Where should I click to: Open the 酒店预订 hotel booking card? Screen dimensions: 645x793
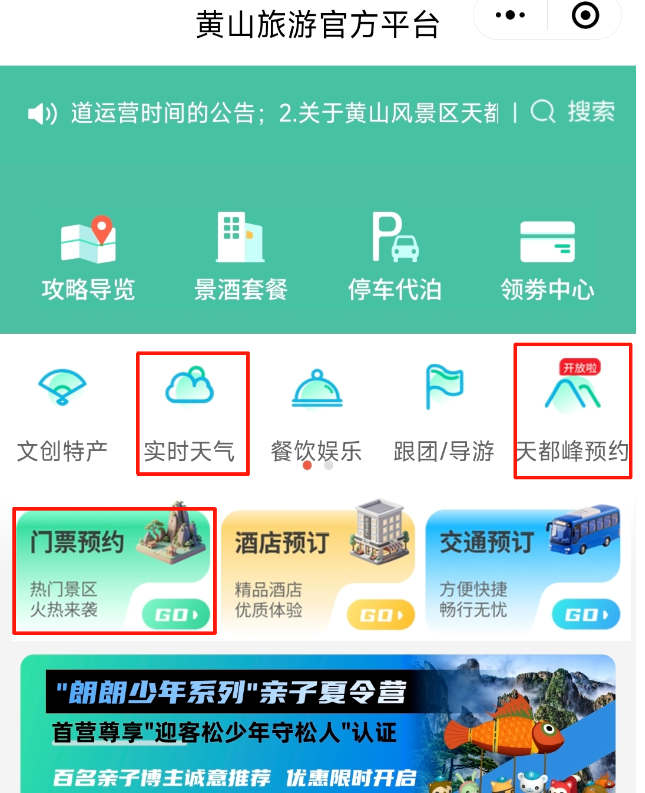click(x=317, y=570)
